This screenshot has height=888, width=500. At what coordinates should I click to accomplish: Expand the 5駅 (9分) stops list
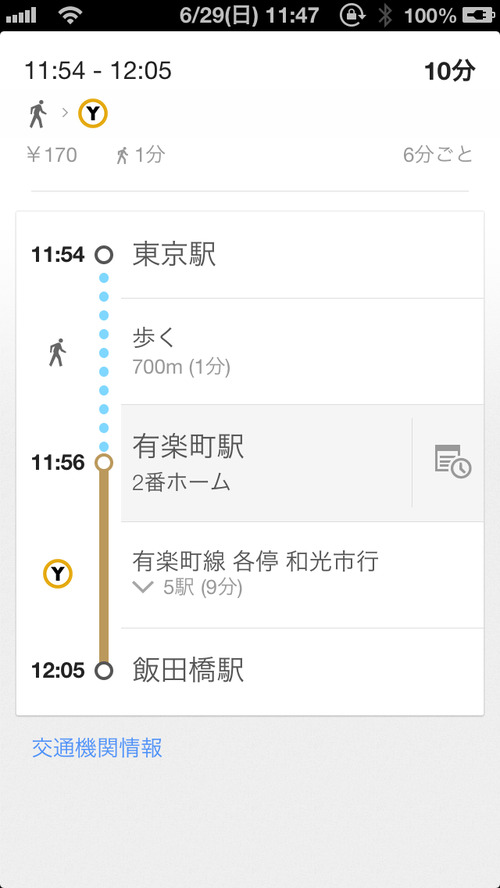click(187, 588)
